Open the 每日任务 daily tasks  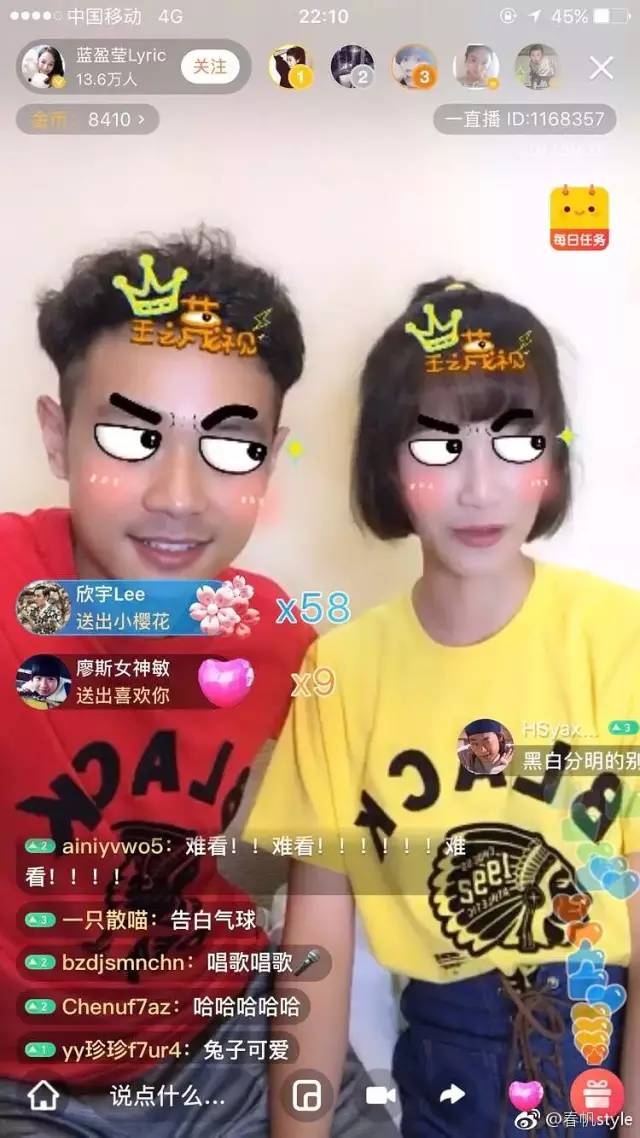pos(579,217)
